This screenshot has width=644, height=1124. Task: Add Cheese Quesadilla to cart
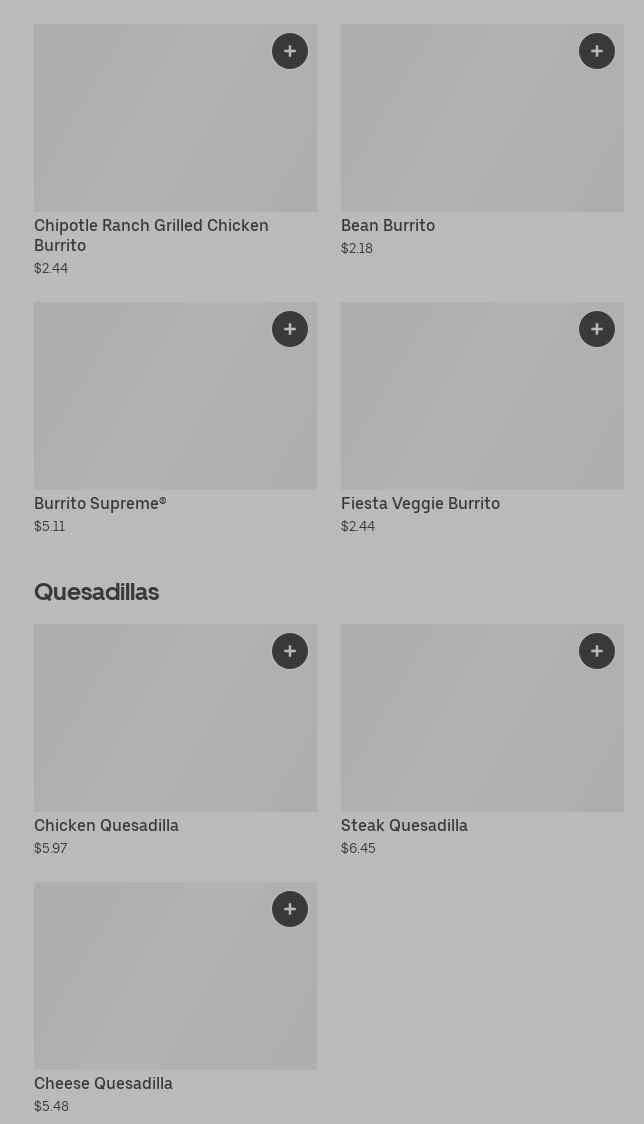tap(290, 909)
